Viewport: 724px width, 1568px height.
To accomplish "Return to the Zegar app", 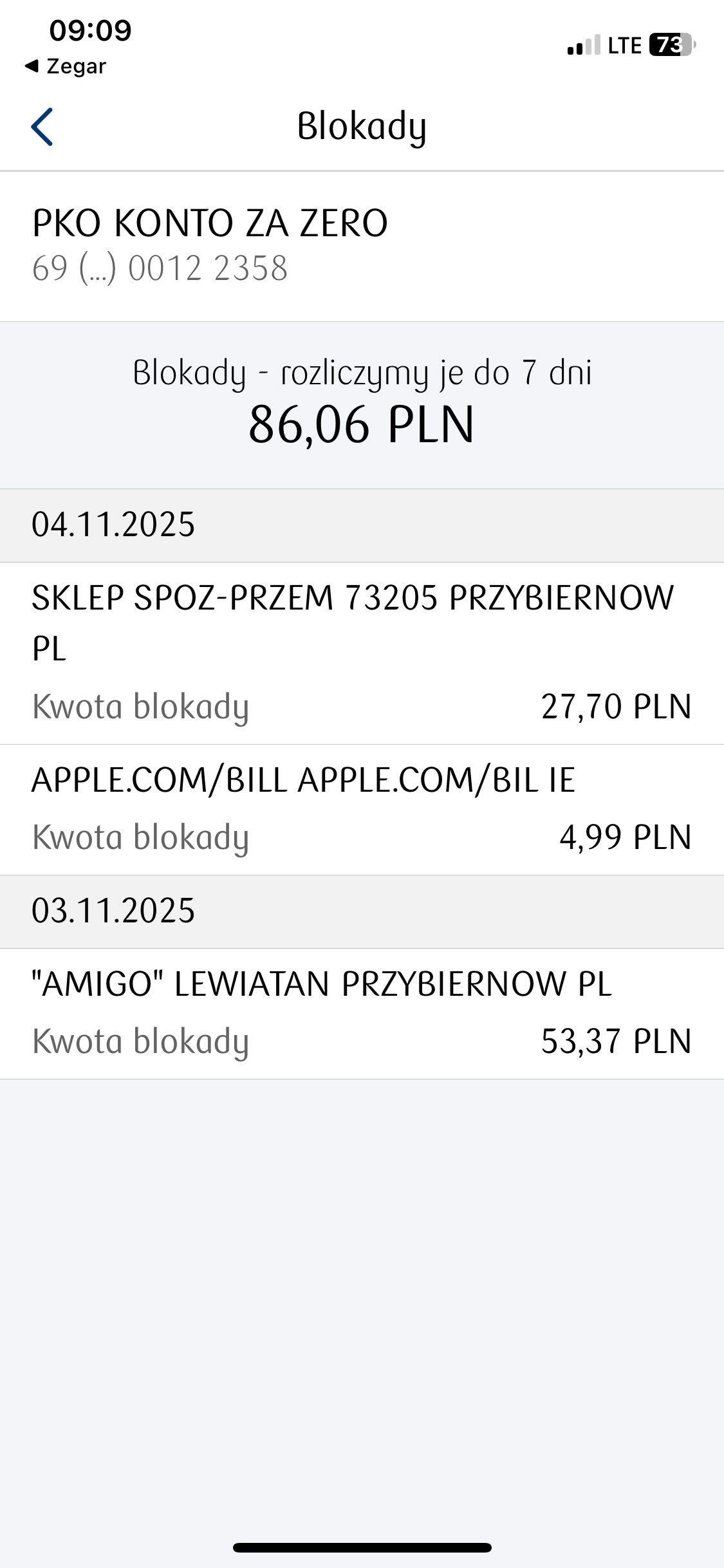I will coord(66,66).
